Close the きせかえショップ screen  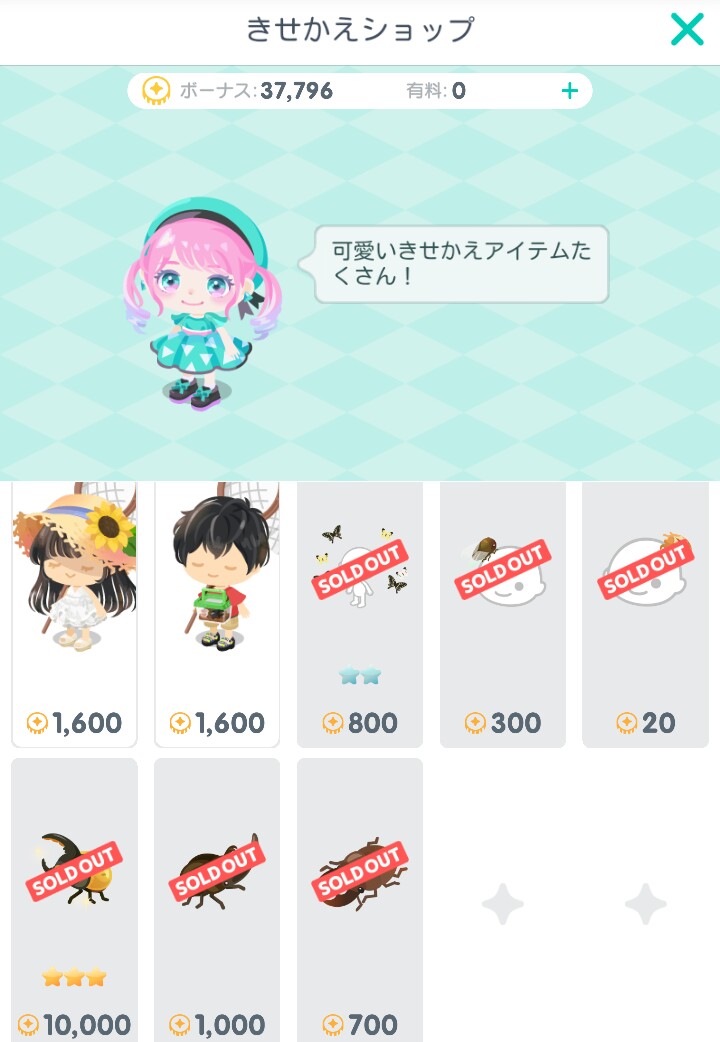click(x=687, y=30)
